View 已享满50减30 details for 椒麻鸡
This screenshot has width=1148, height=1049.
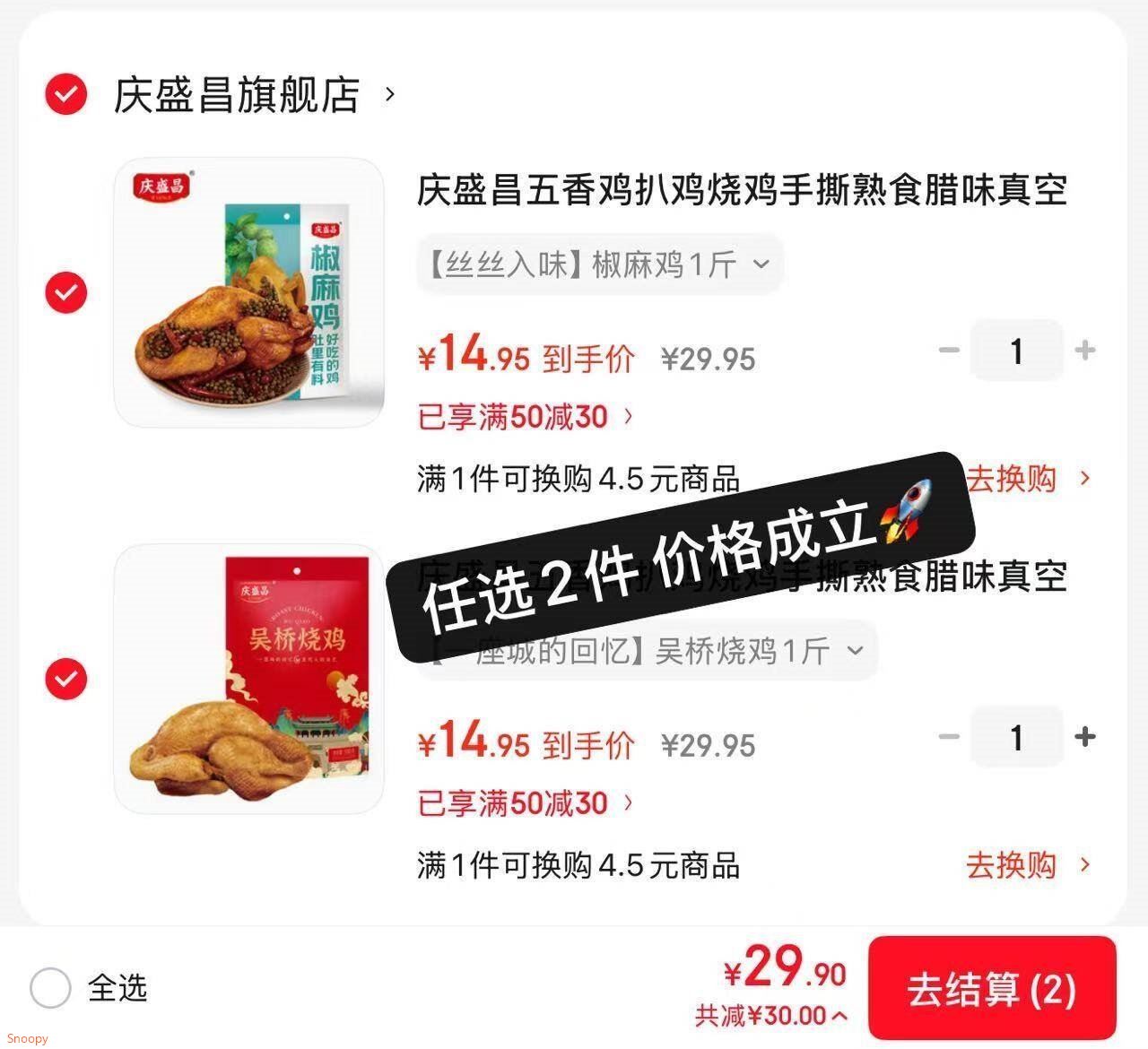pyautogui.click(x=525, y=417)
